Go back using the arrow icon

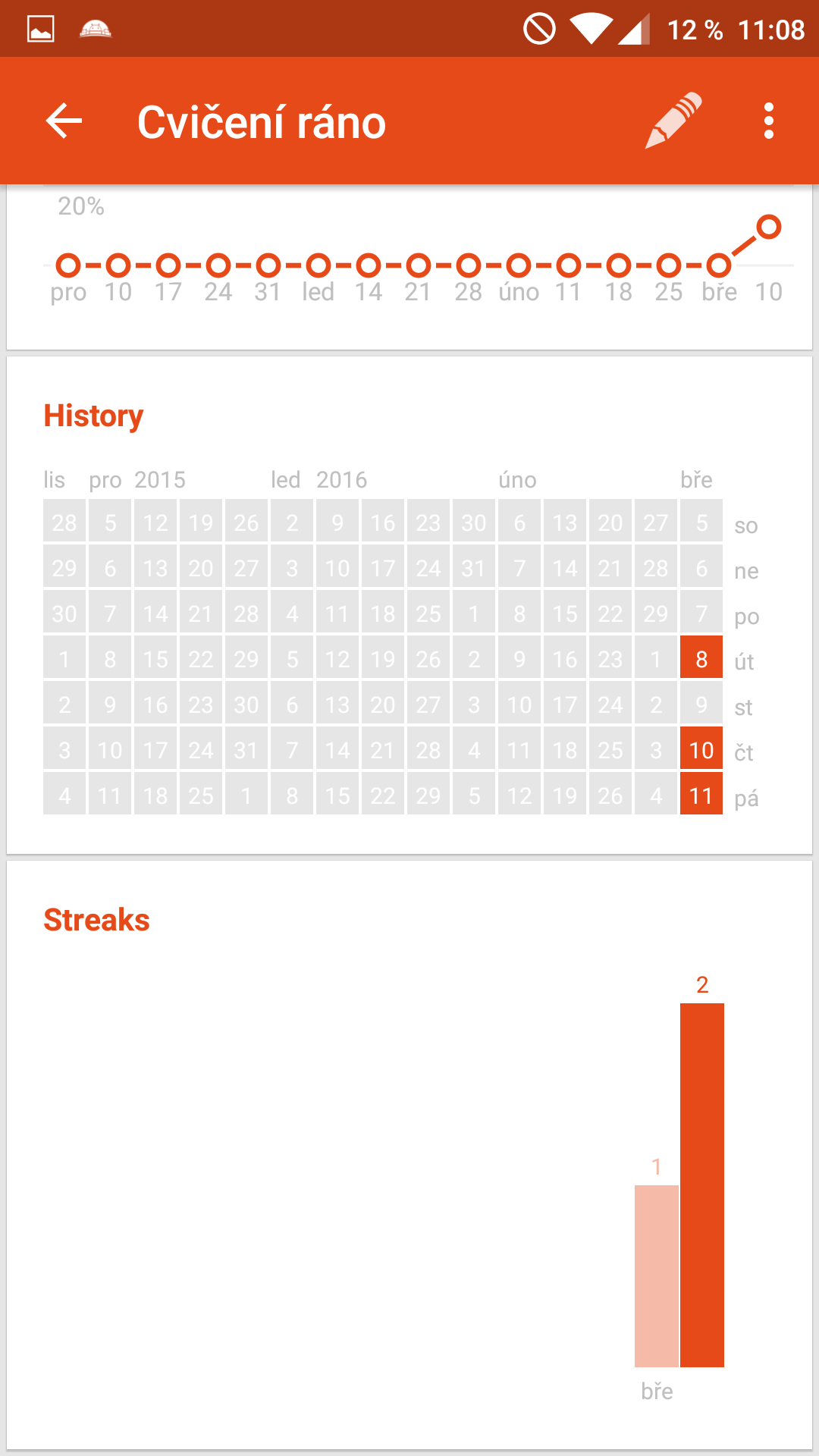(64, 121)
